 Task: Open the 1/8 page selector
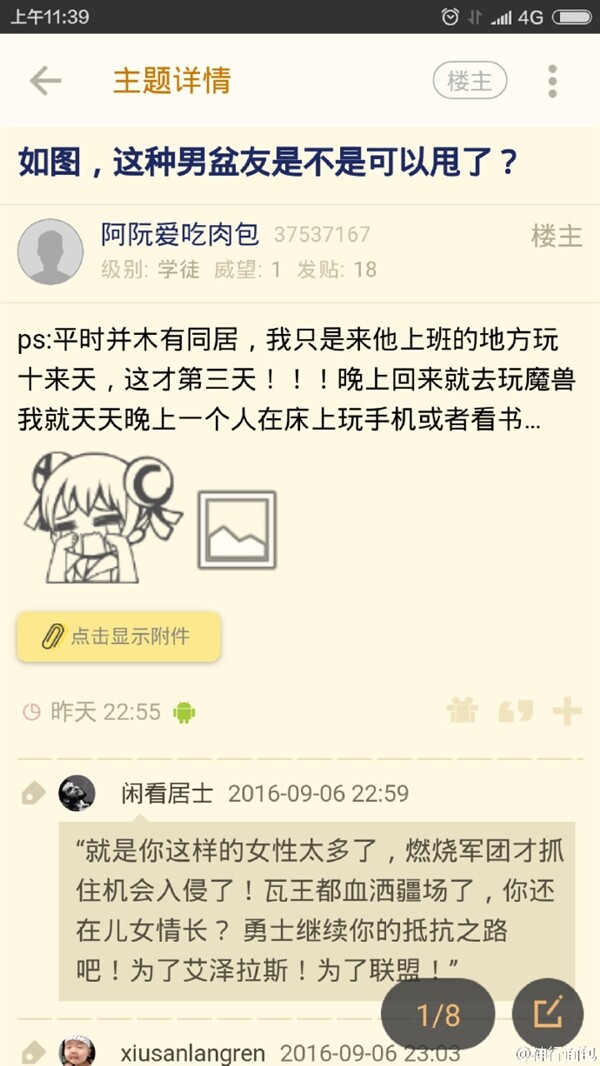[x=438, y=1016]
